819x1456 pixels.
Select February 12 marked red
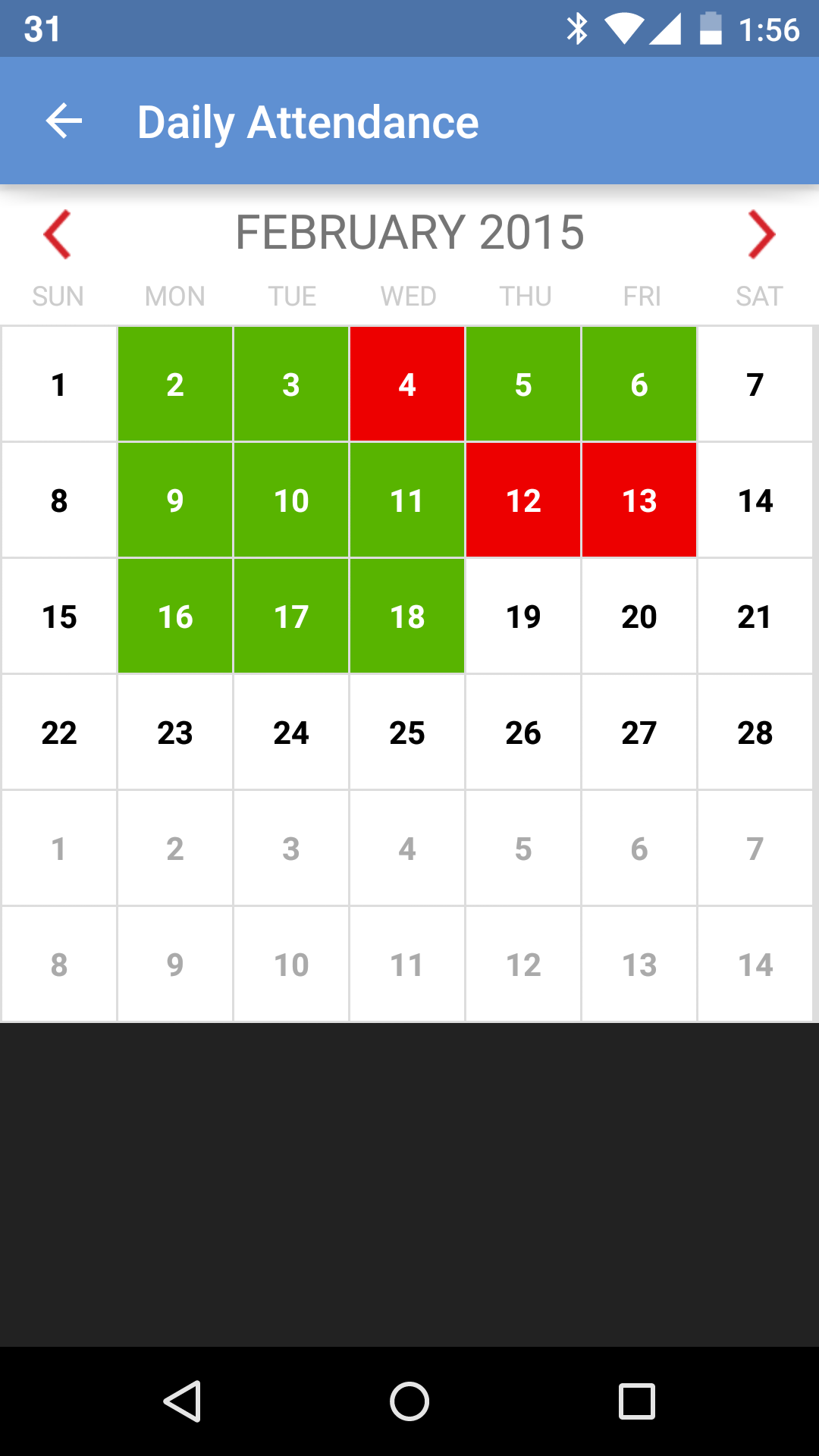click(x=523, y=500)
